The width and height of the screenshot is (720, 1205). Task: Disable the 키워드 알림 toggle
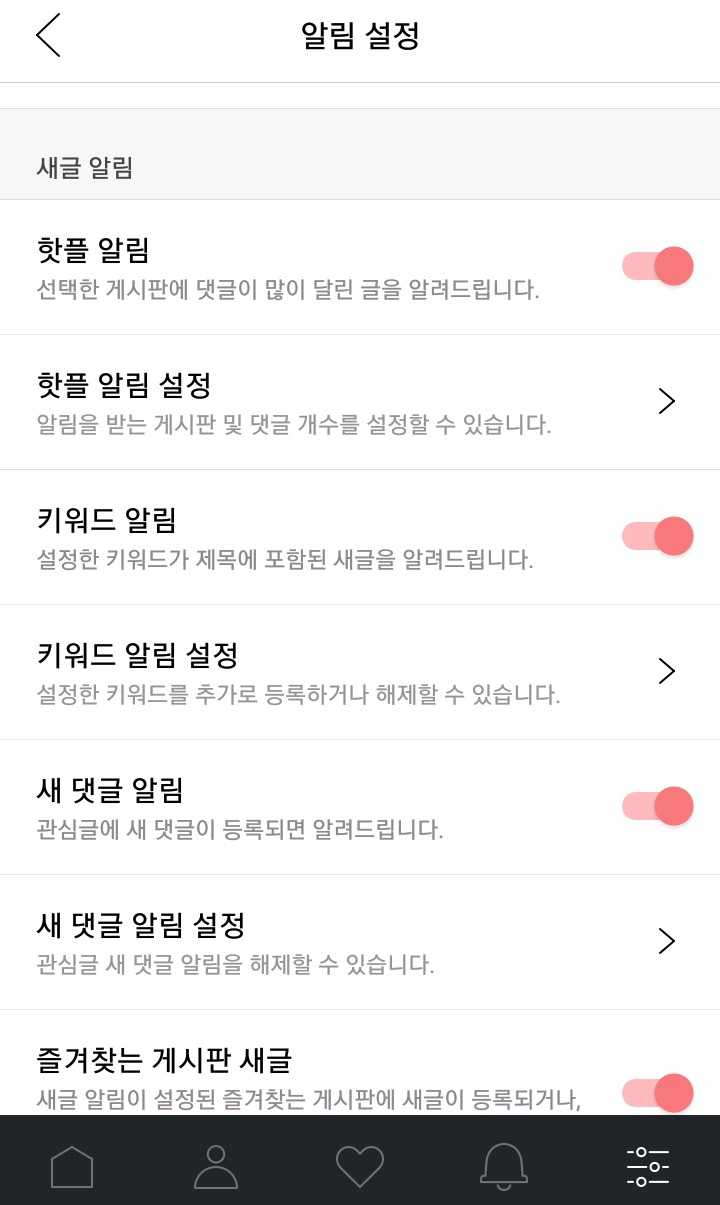pos(657,536)
